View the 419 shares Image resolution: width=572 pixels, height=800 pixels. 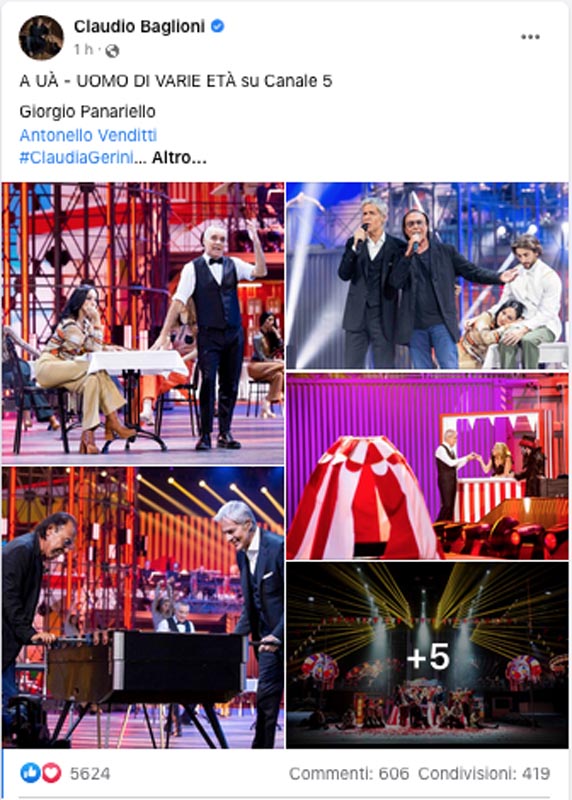point(484,773)
